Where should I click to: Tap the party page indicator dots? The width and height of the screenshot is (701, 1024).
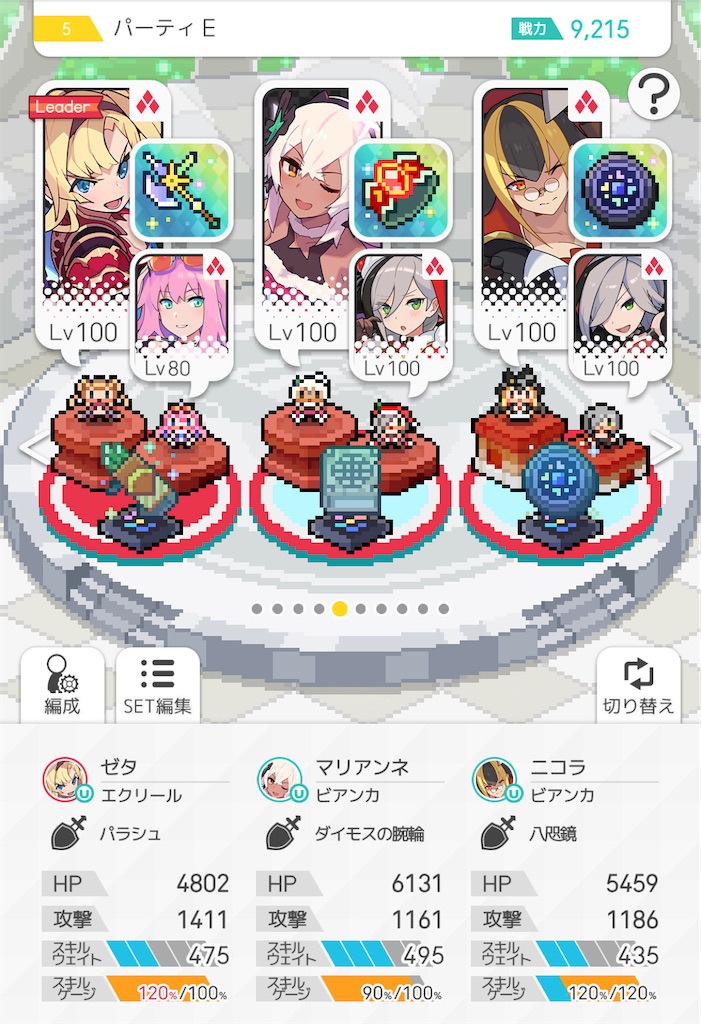coord(350,608)
